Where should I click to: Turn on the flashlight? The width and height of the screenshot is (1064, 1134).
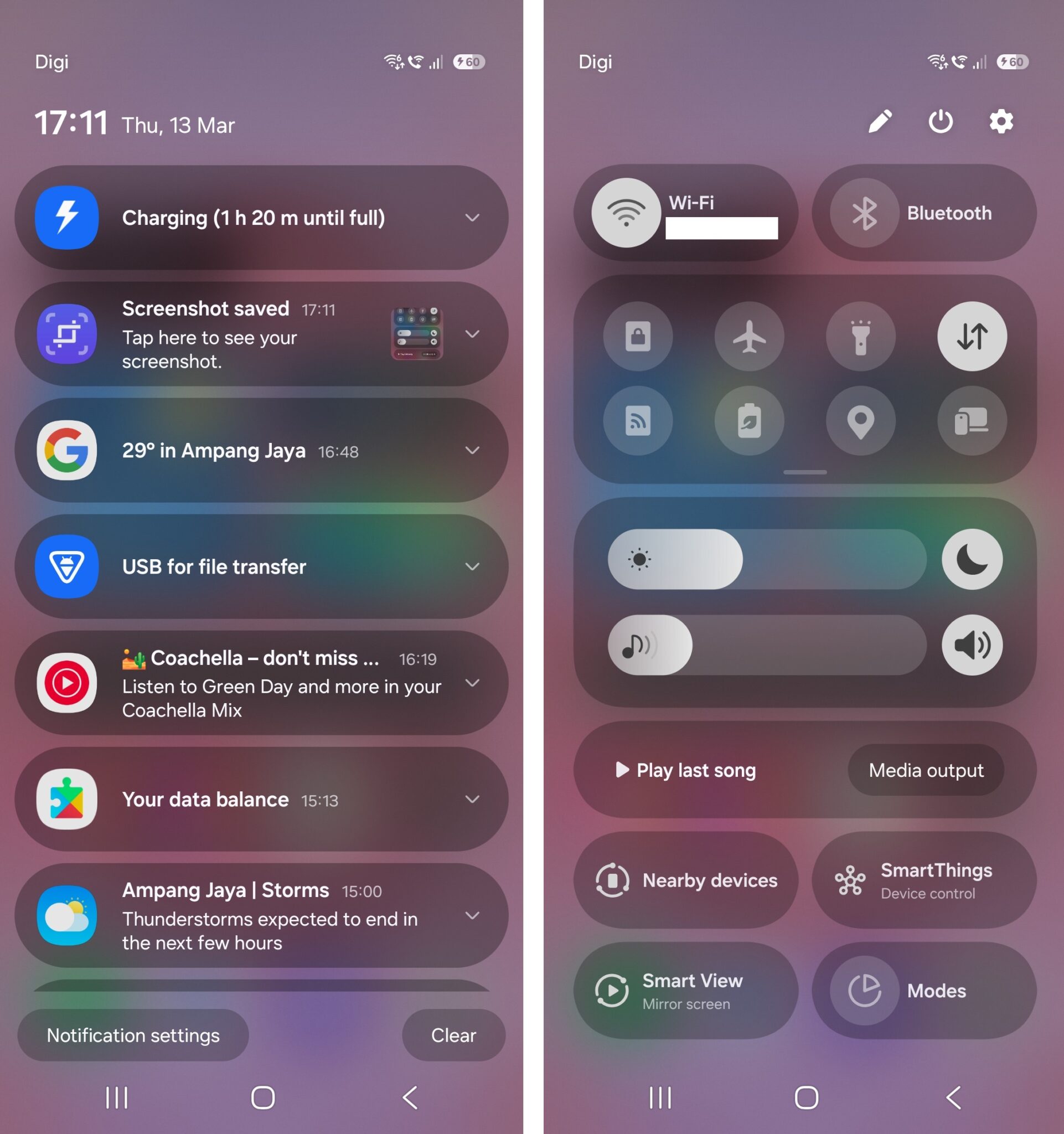860,337
